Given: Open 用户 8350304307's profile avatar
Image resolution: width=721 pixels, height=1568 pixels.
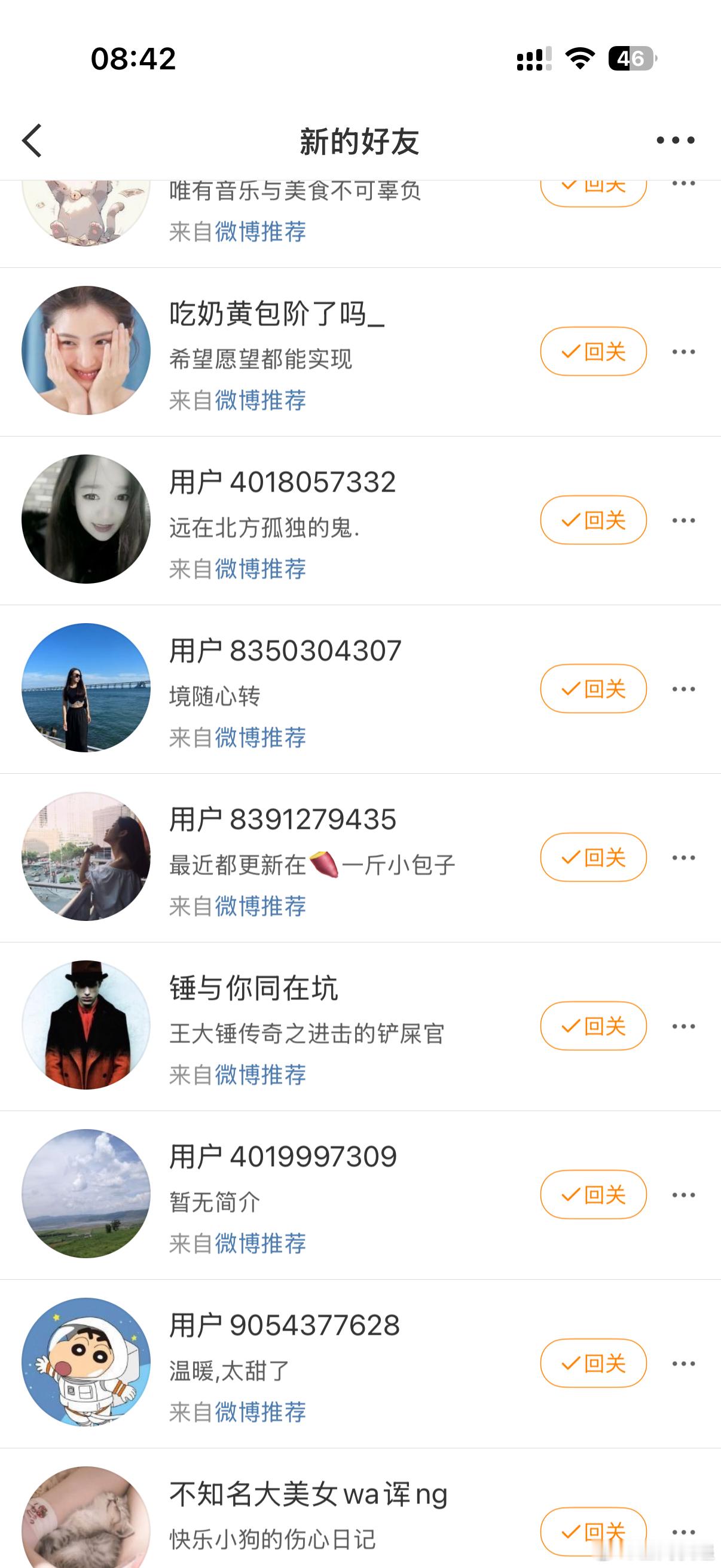Looking at the screenshot, I should click(x=85, y=688).
